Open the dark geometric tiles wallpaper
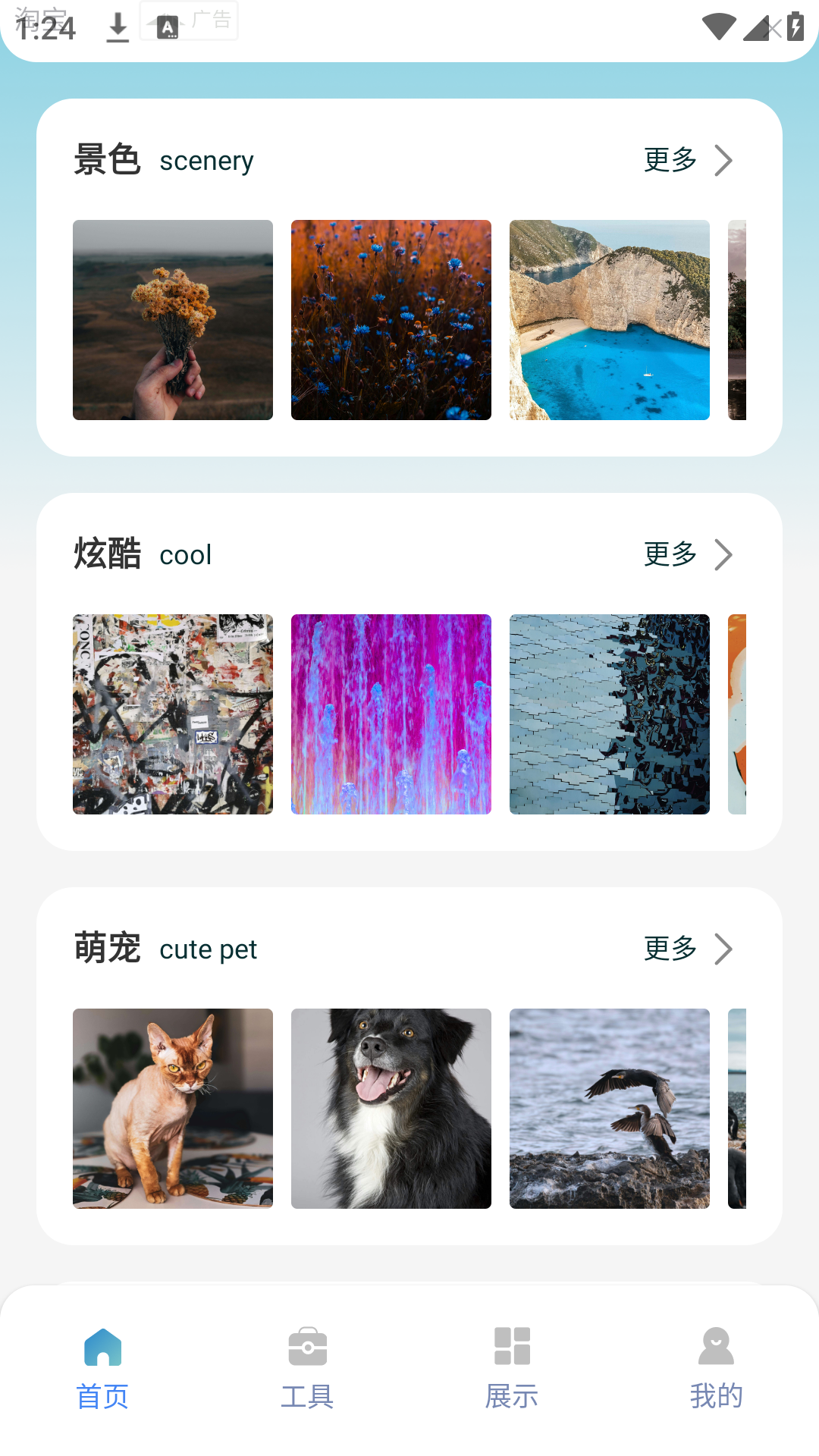The width and height of the screenshot is (819, 1456). pos(610,714)
